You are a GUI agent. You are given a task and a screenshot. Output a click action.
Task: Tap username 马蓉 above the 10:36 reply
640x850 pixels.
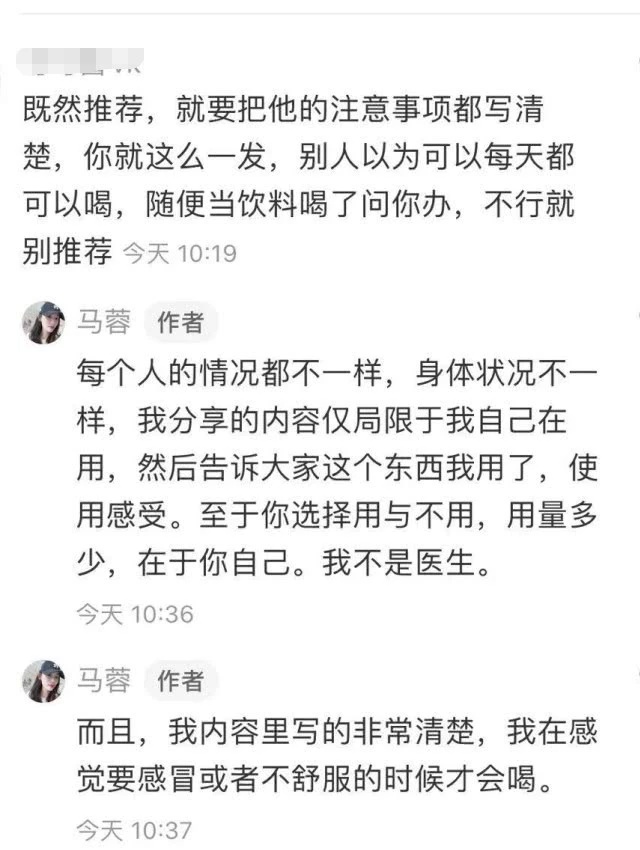pyautogui.click(x=104, y=322)
